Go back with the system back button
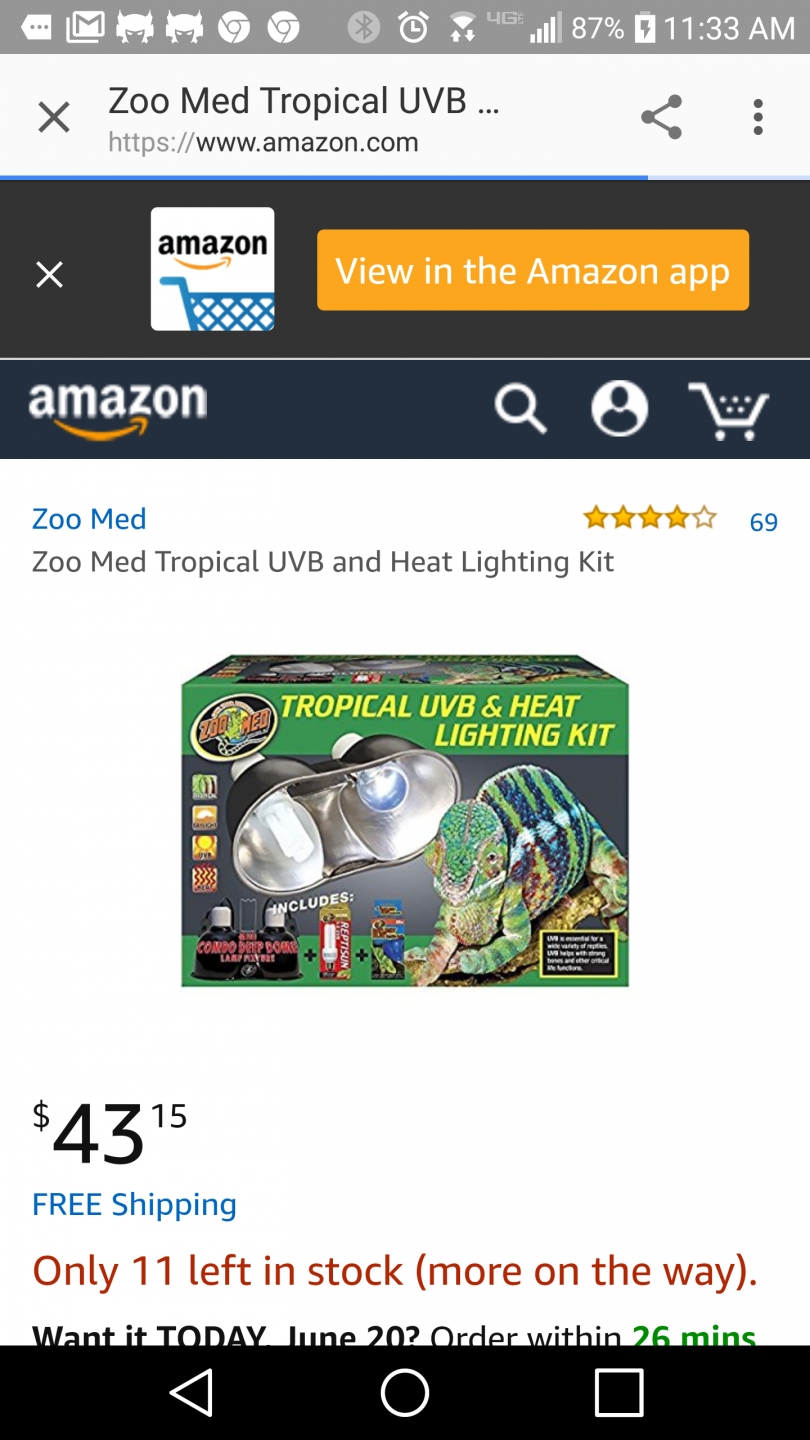 191,1392
